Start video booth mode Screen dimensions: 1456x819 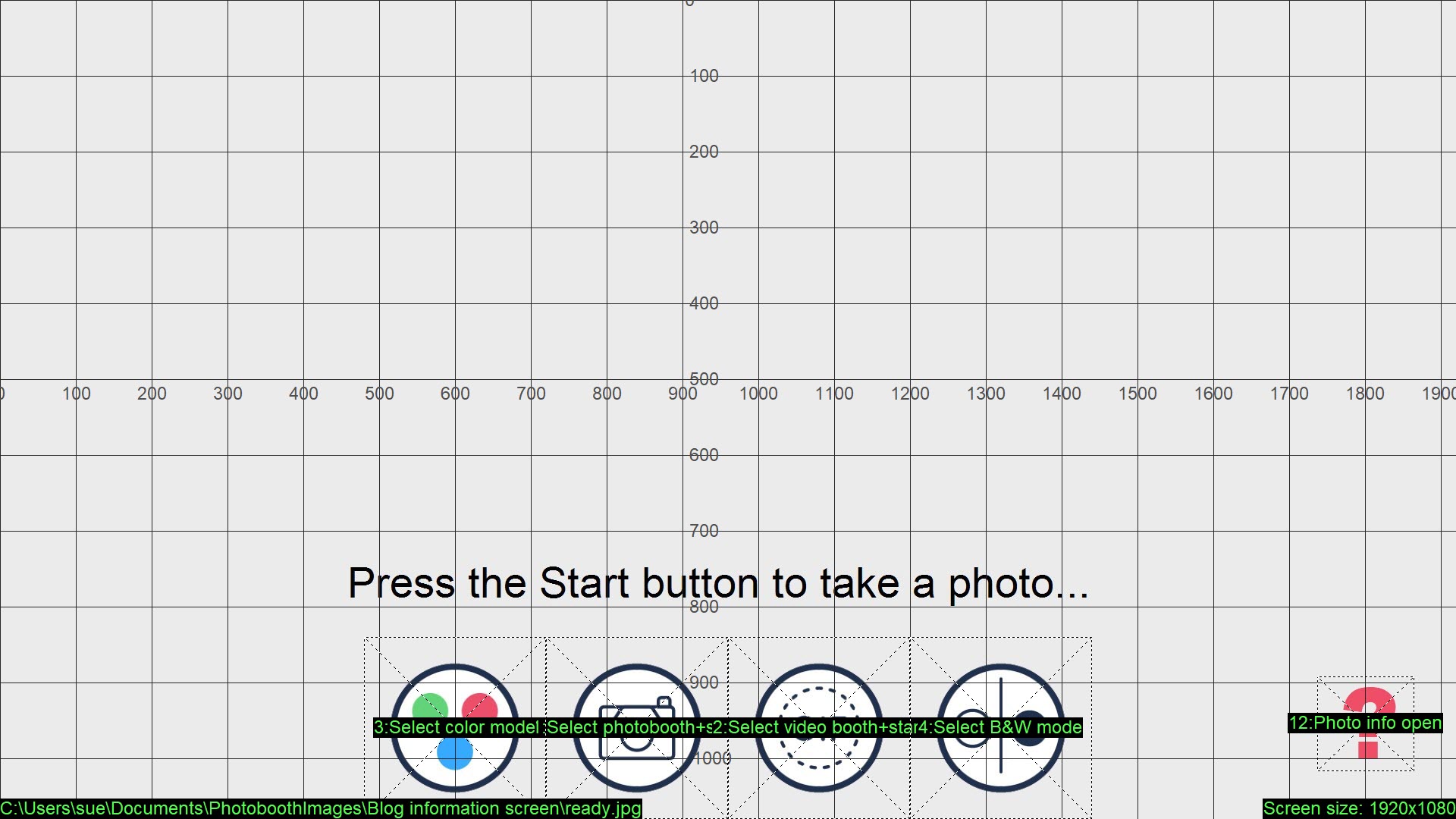[x=819, y=727]
